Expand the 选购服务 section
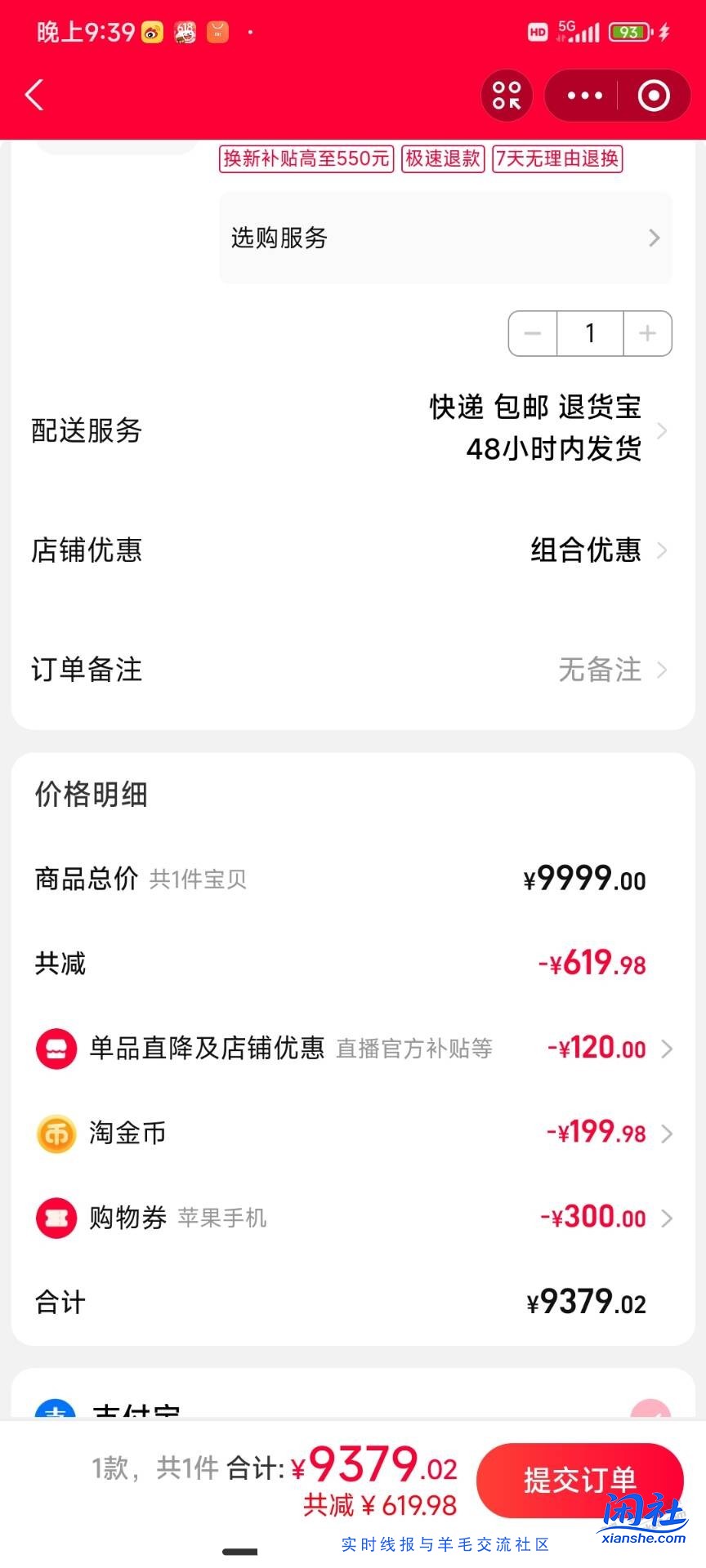Viewport: 706px width, 1568px height. click(445, 238)
